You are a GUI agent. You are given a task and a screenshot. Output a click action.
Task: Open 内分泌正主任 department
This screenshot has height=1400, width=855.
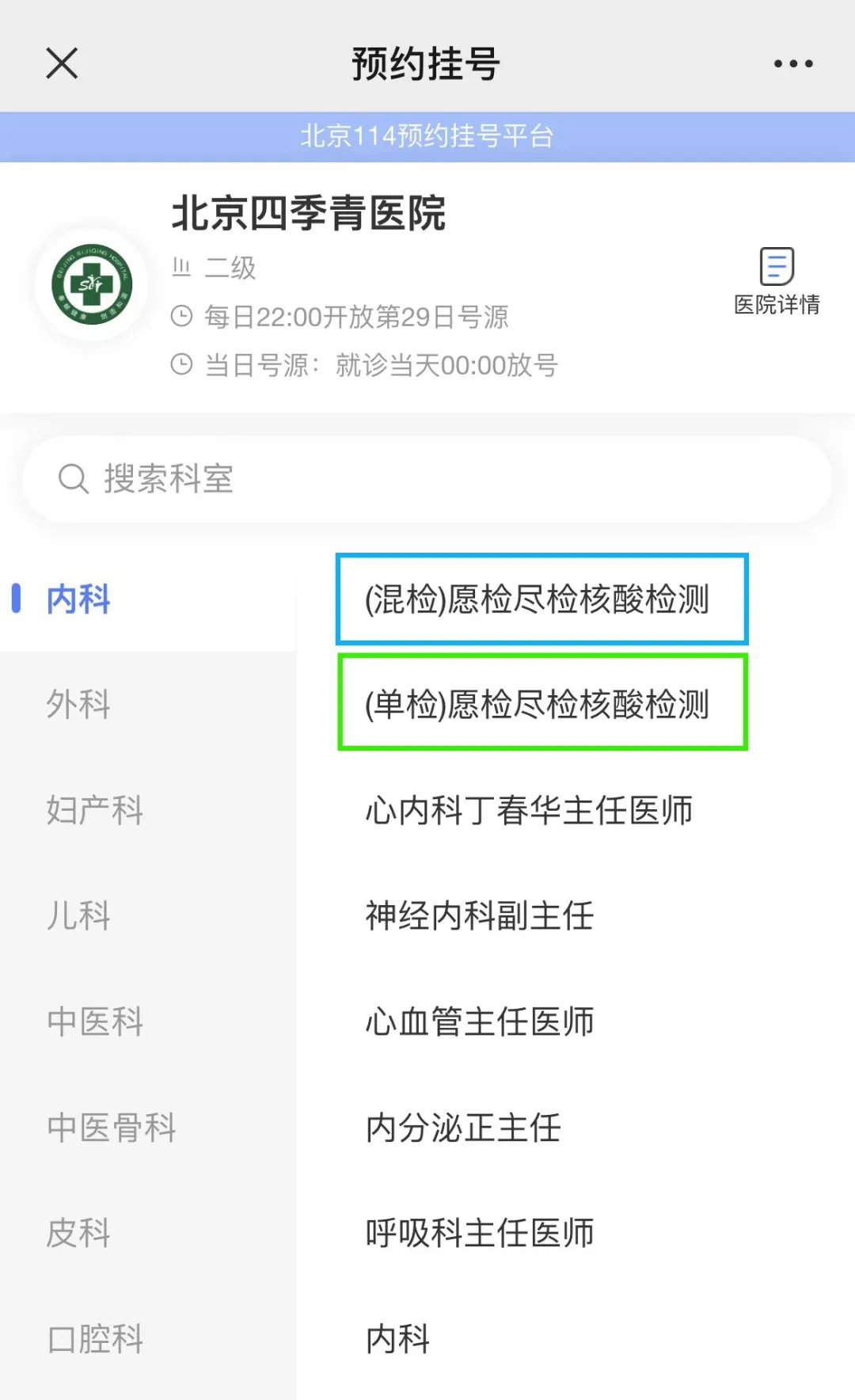point(463,1127)
